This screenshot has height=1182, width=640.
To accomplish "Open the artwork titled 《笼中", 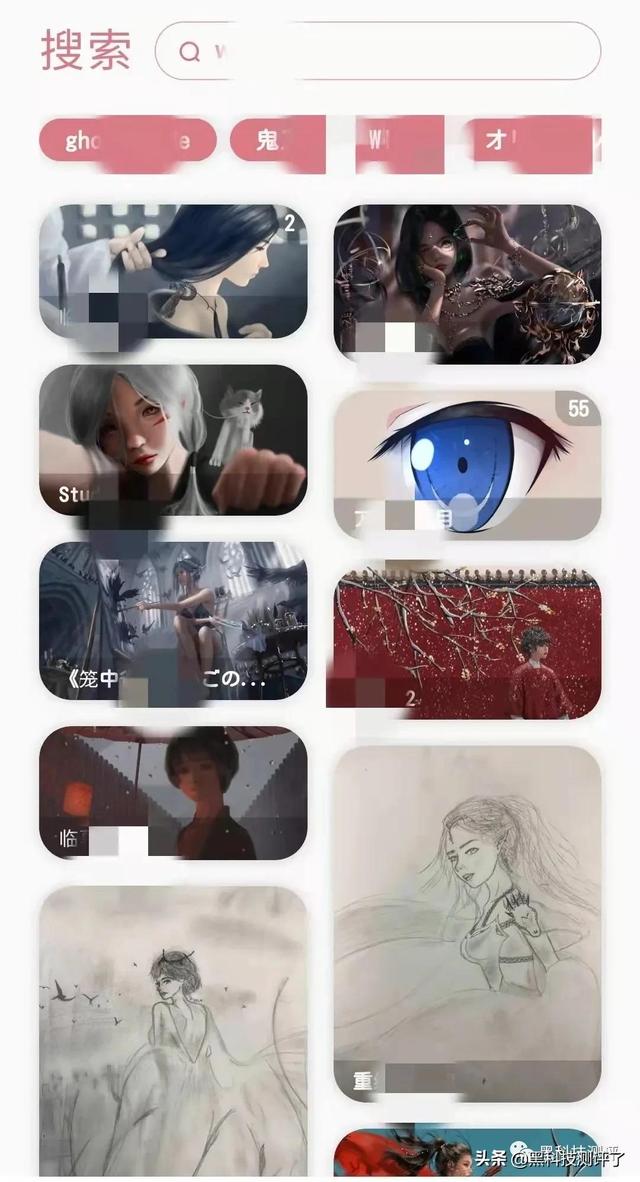I will pyautogui.click(x=173, y=620).
